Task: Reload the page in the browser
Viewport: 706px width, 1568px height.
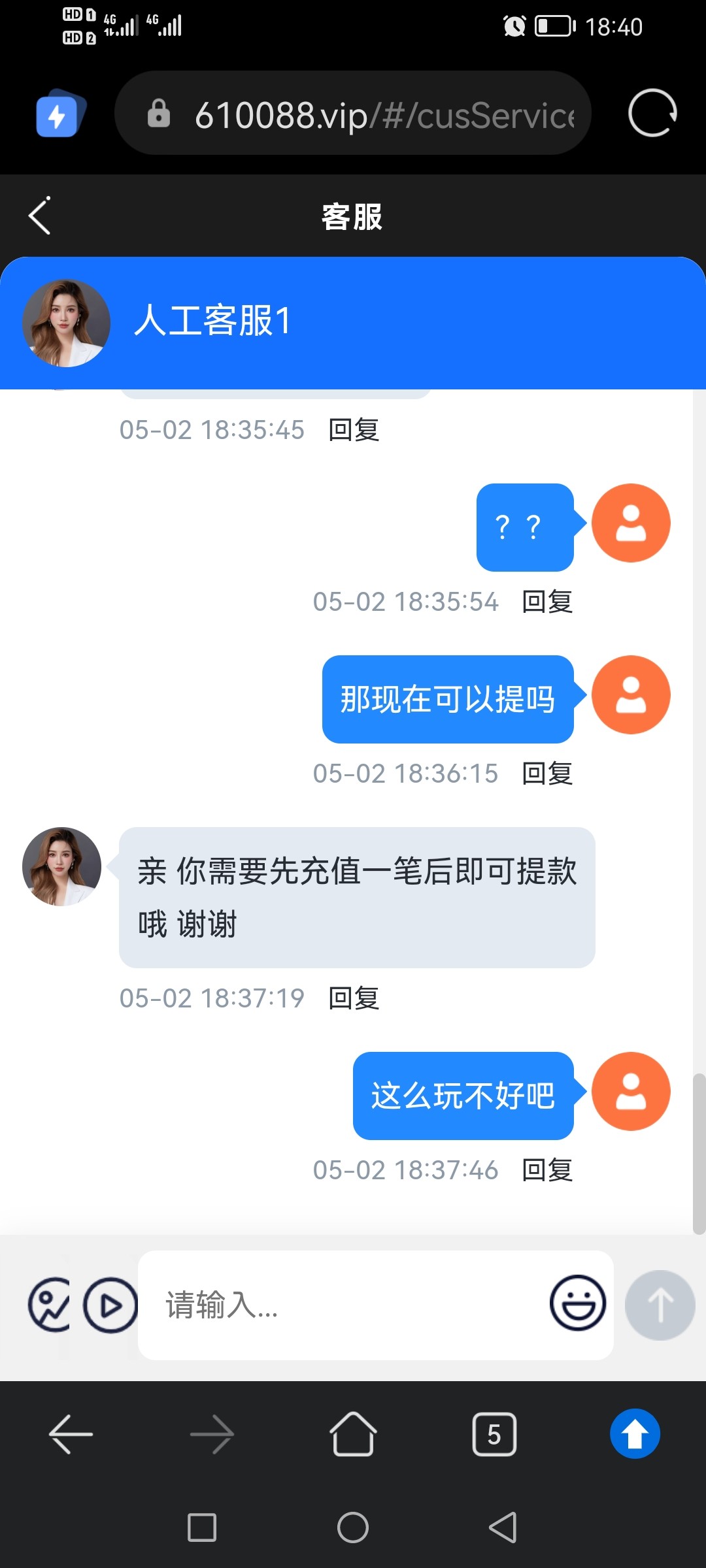Action: click(652, 113)
